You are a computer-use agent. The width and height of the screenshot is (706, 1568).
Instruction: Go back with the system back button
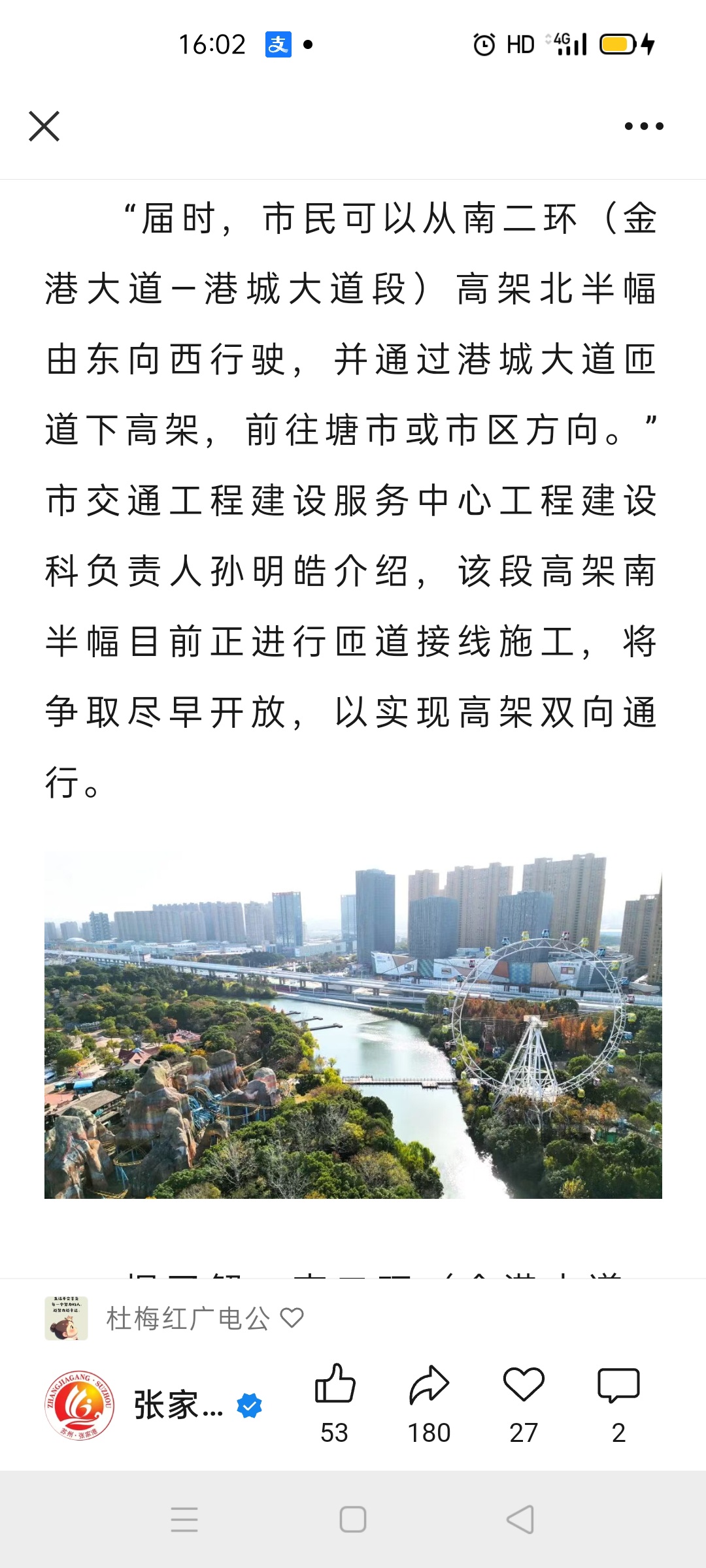pyautogui.click(x=520, y=1519)
